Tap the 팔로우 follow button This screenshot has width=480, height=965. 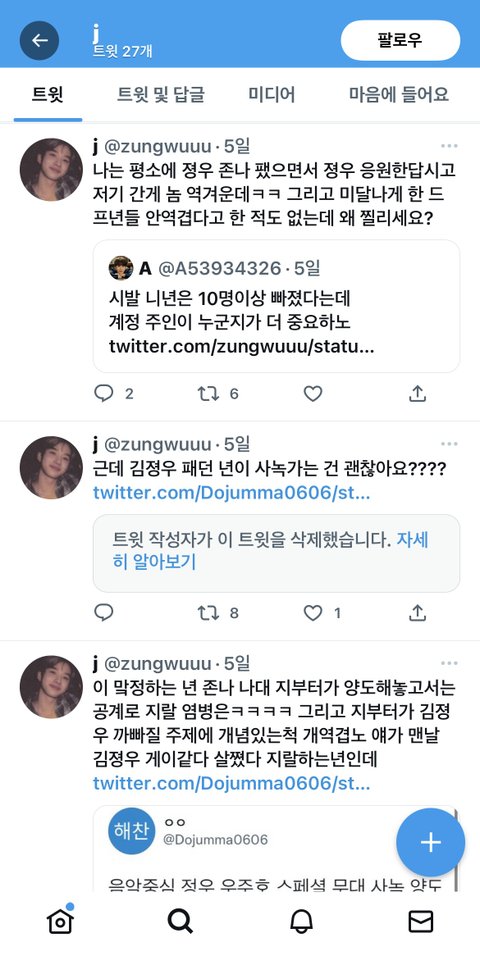(x=400, y=41)
